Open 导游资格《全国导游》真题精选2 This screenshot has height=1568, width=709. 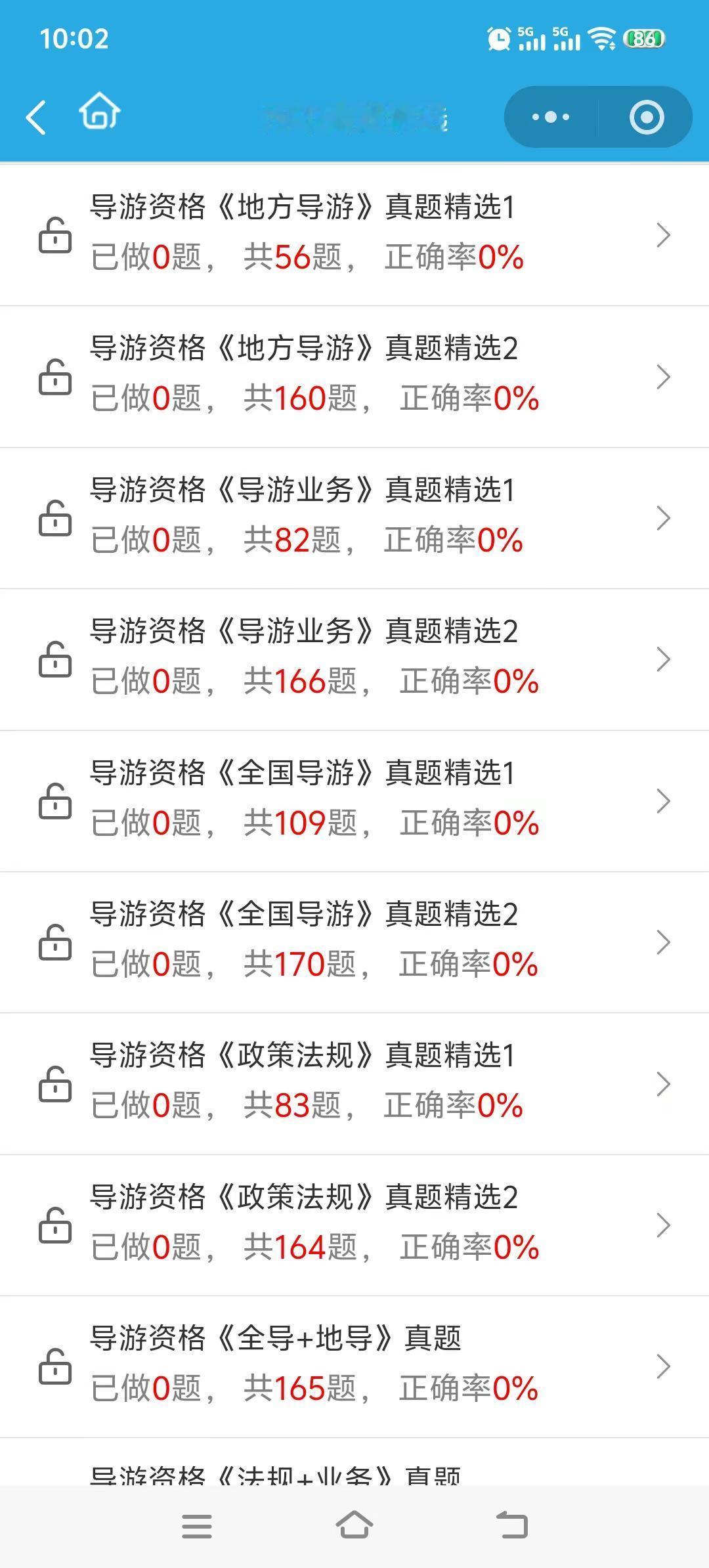[354, 942]
